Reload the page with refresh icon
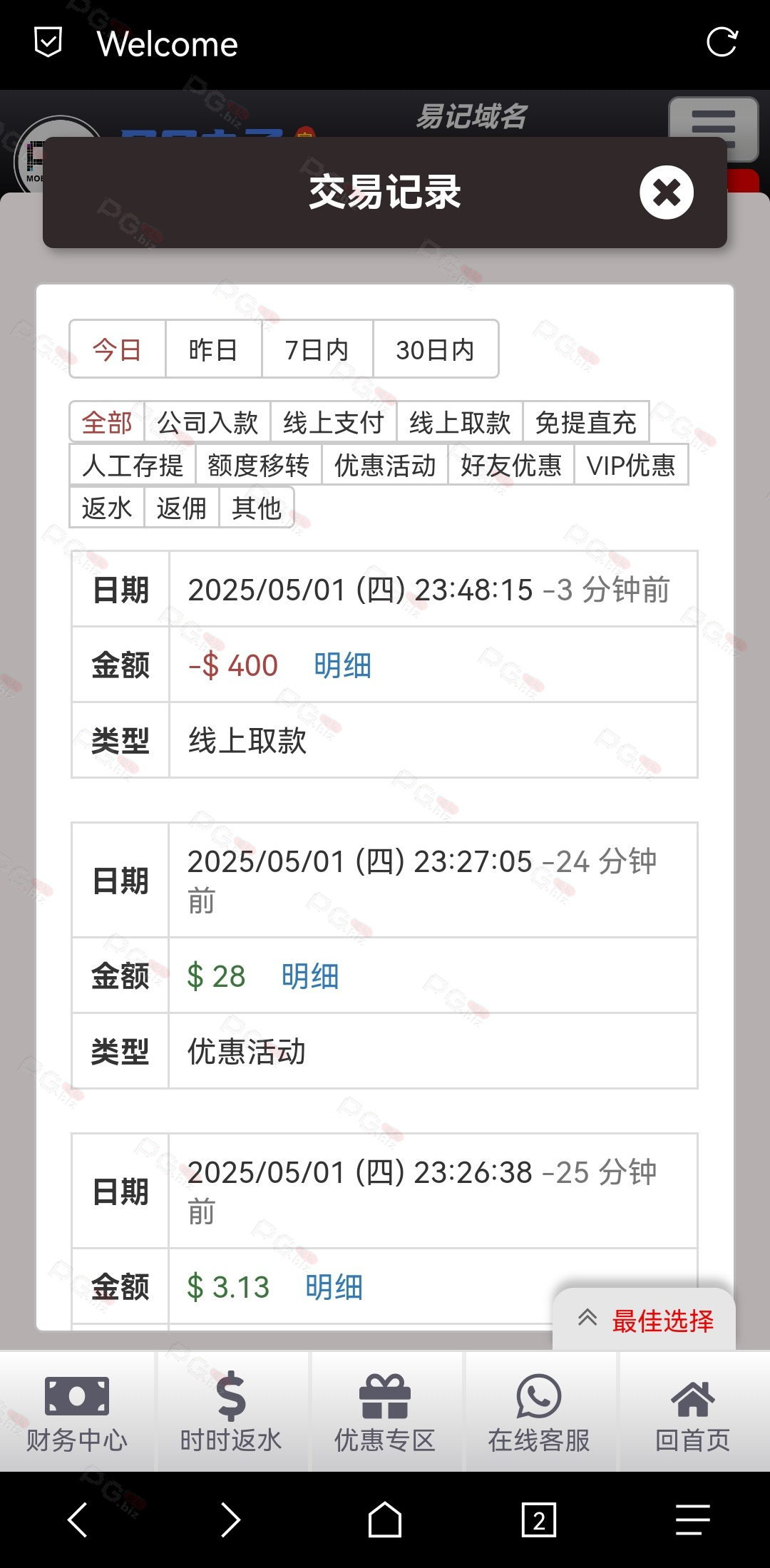Viewport: 770px width, 1568px height. [722, 42]
